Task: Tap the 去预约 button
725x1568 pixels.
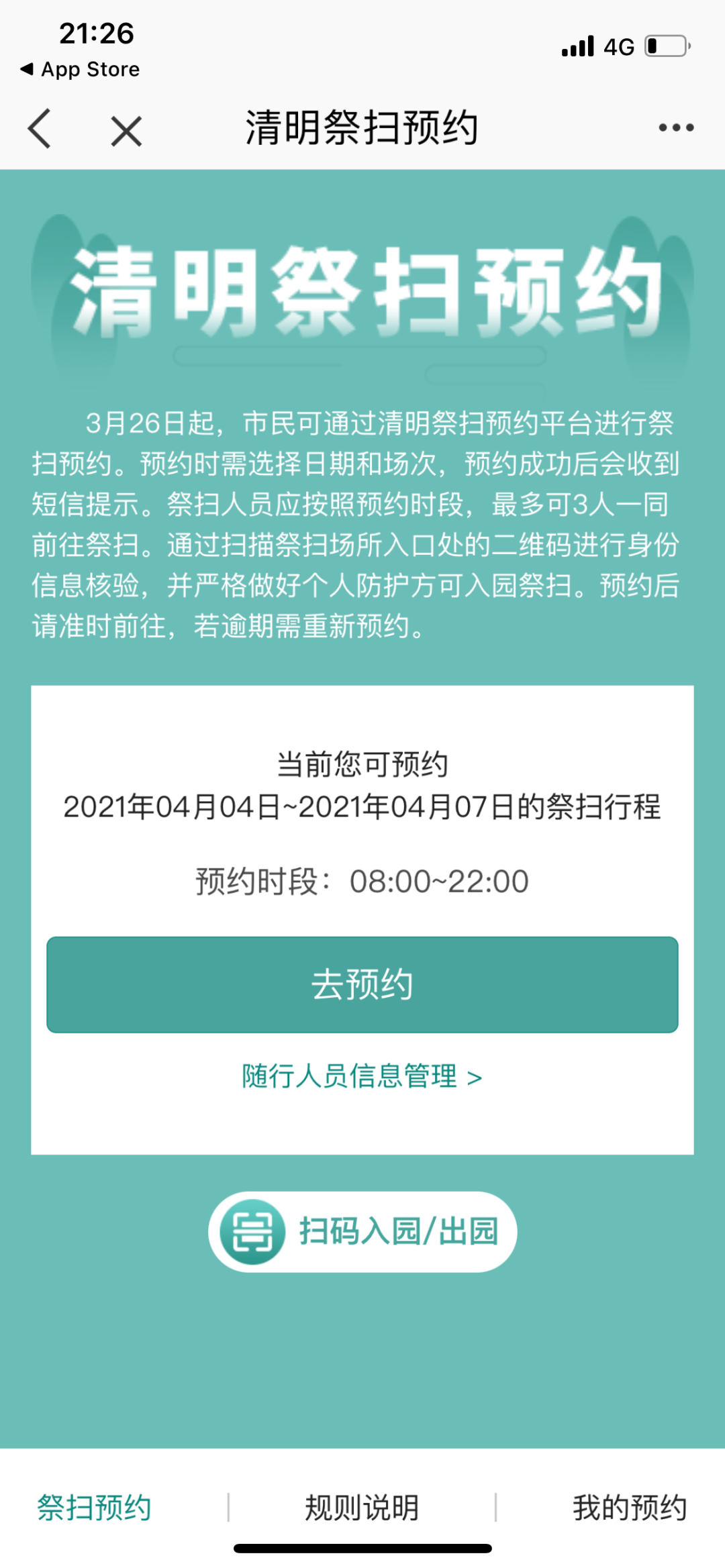Action: point(362,984)
